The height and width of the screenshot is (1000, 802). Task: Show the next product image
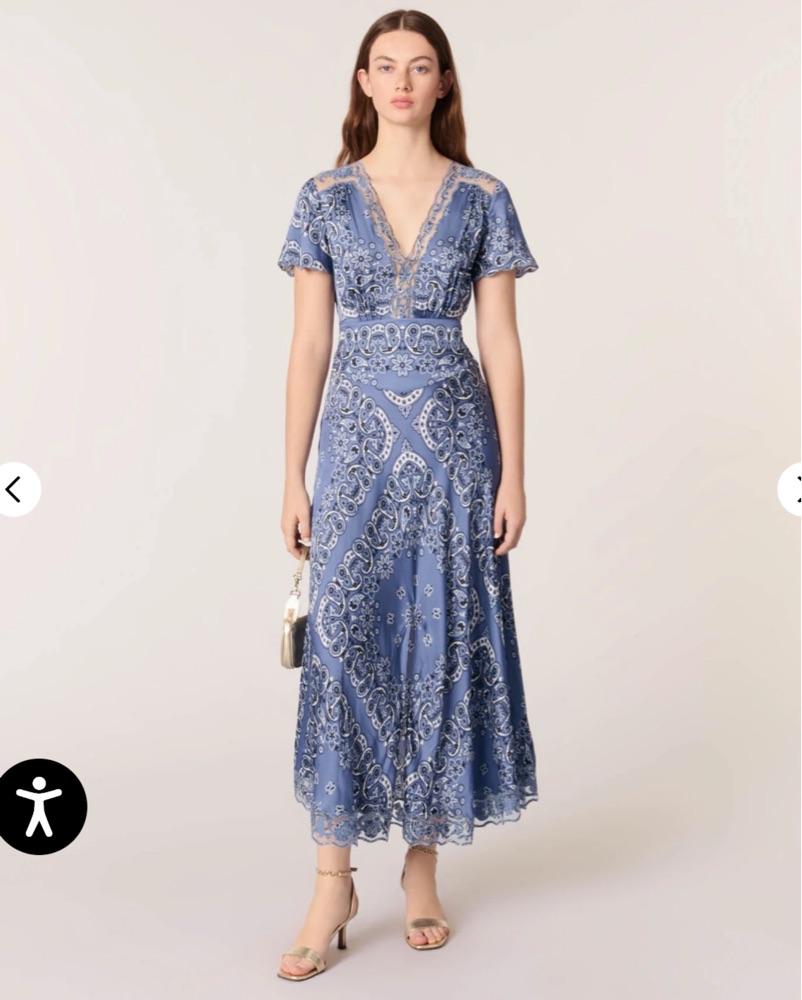point(792,489)
